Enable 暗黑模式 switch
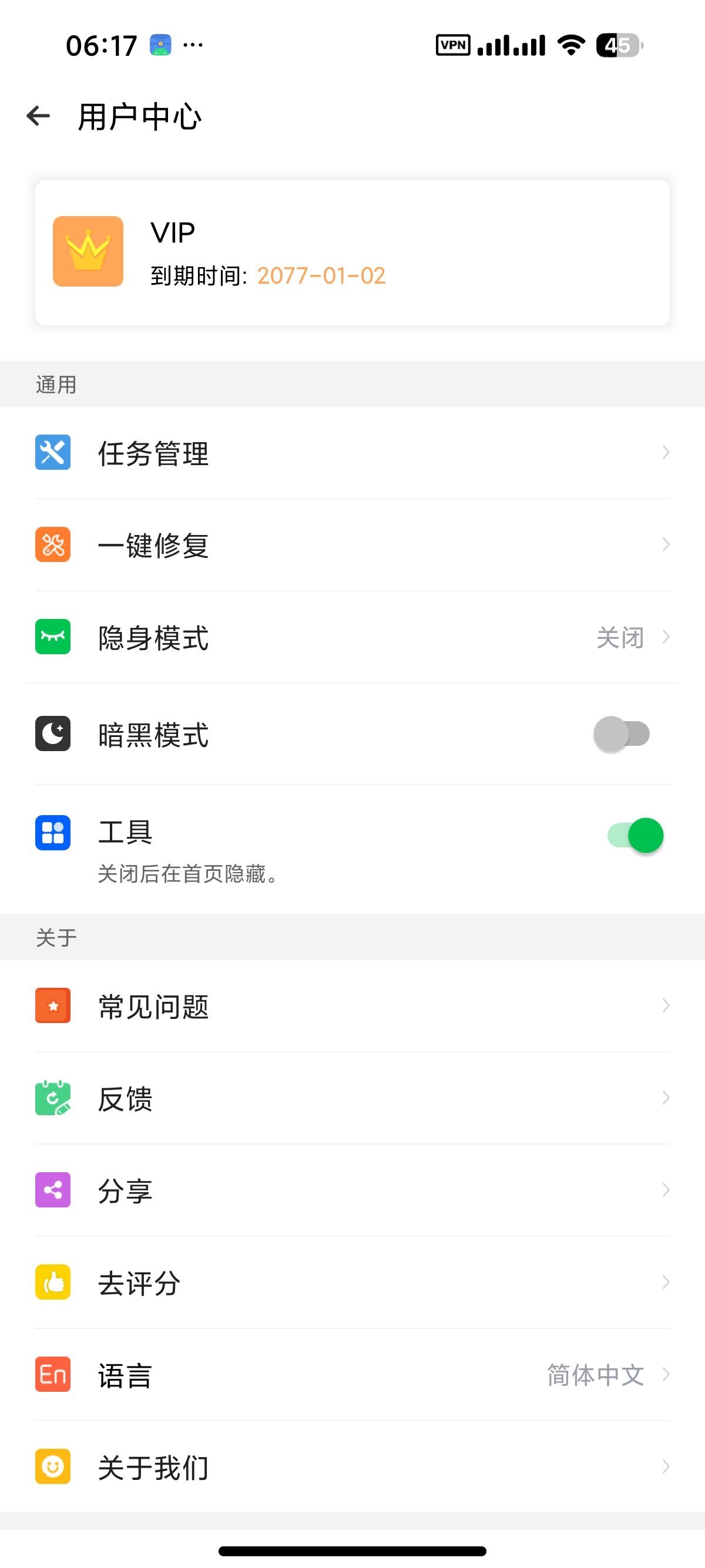 (622, 734)
